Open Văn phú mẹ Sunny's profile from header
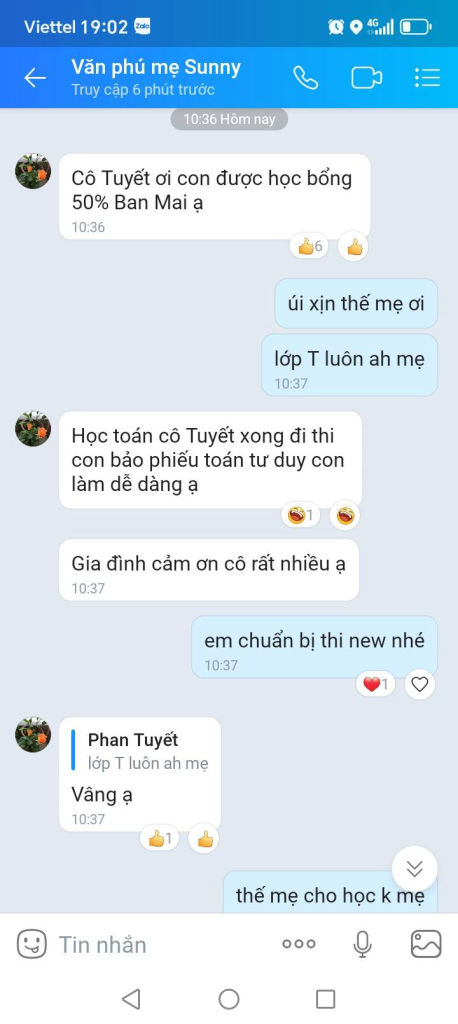Screen dimensions: 458x1024 [156, 77]
